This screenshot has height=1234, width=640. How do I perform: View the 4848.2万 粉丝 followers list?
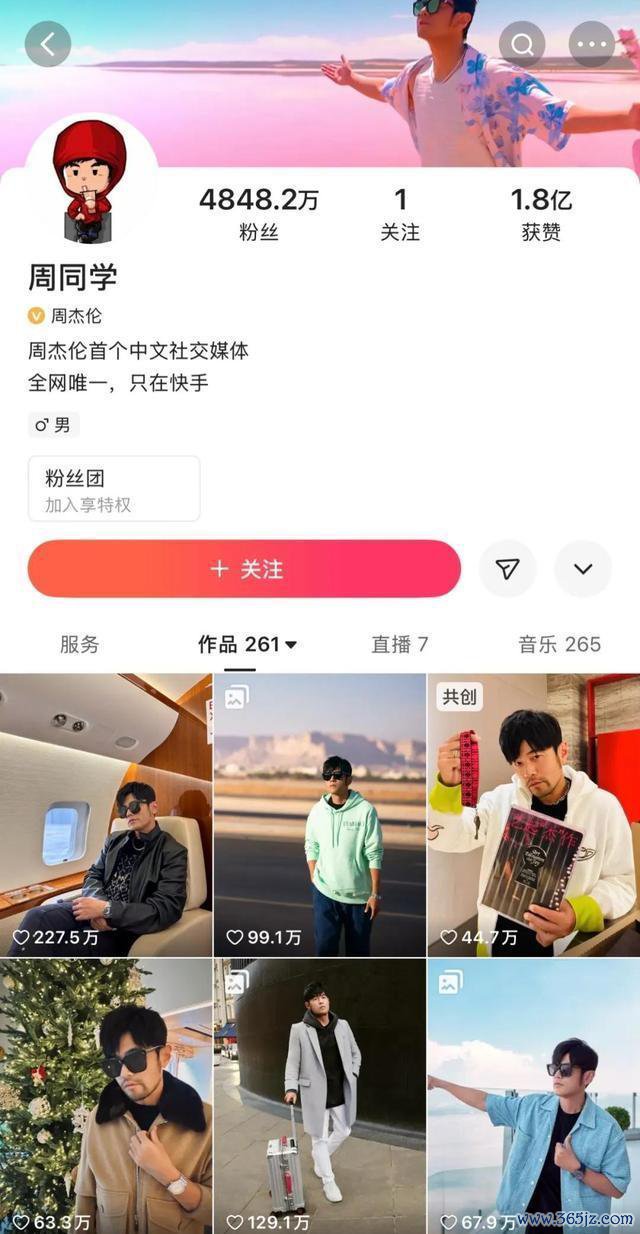(x=258, y=214)
